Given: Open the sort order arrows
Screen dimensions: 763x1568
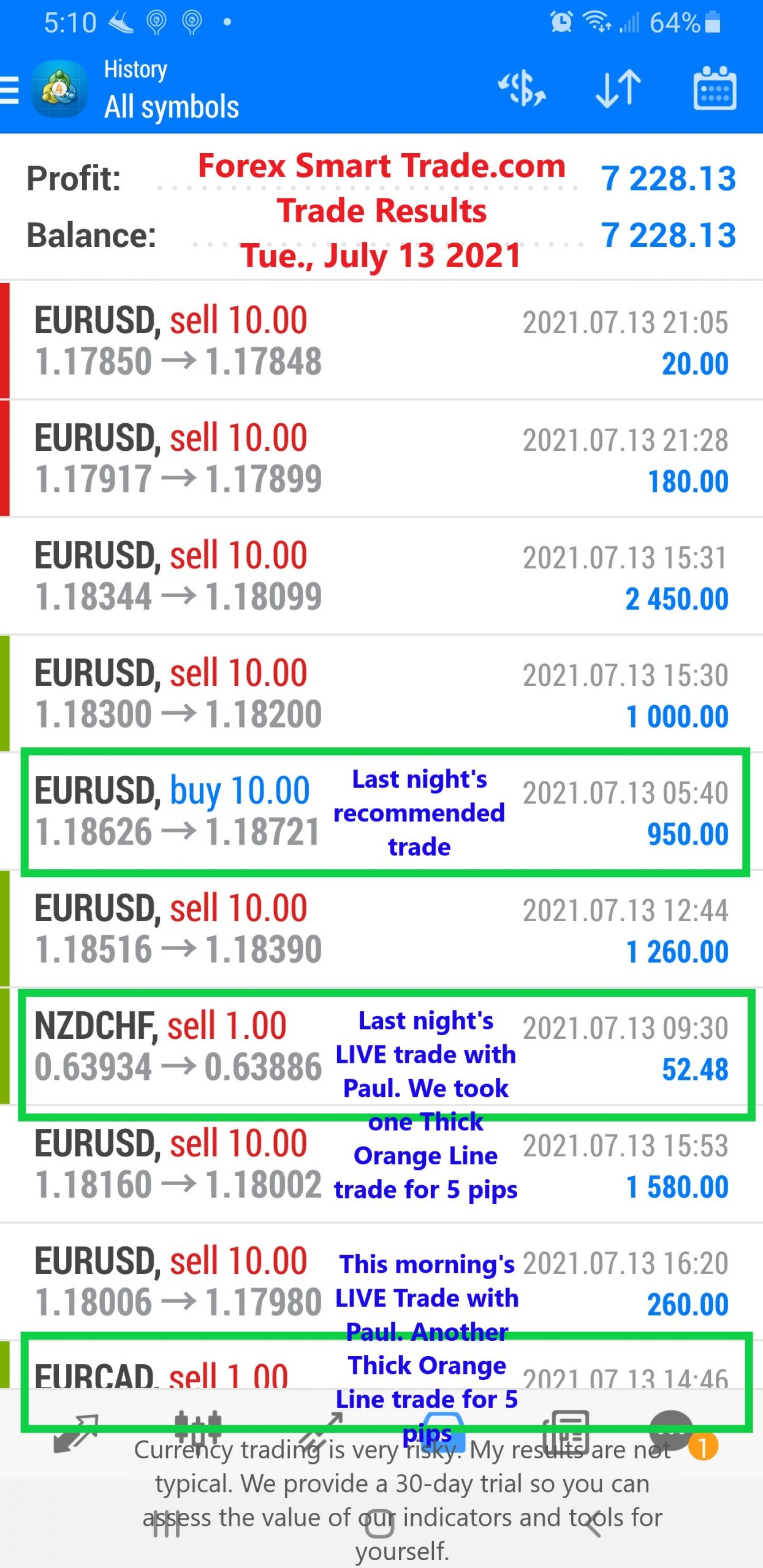Looking at the screenshot, I should click(618, 89).
